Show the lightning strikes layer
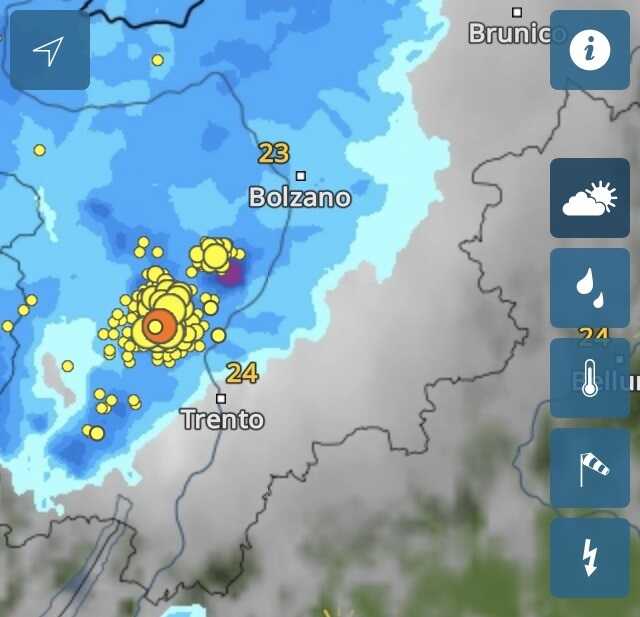The height and width of the screenshot is (617, 640). (590, 558)
